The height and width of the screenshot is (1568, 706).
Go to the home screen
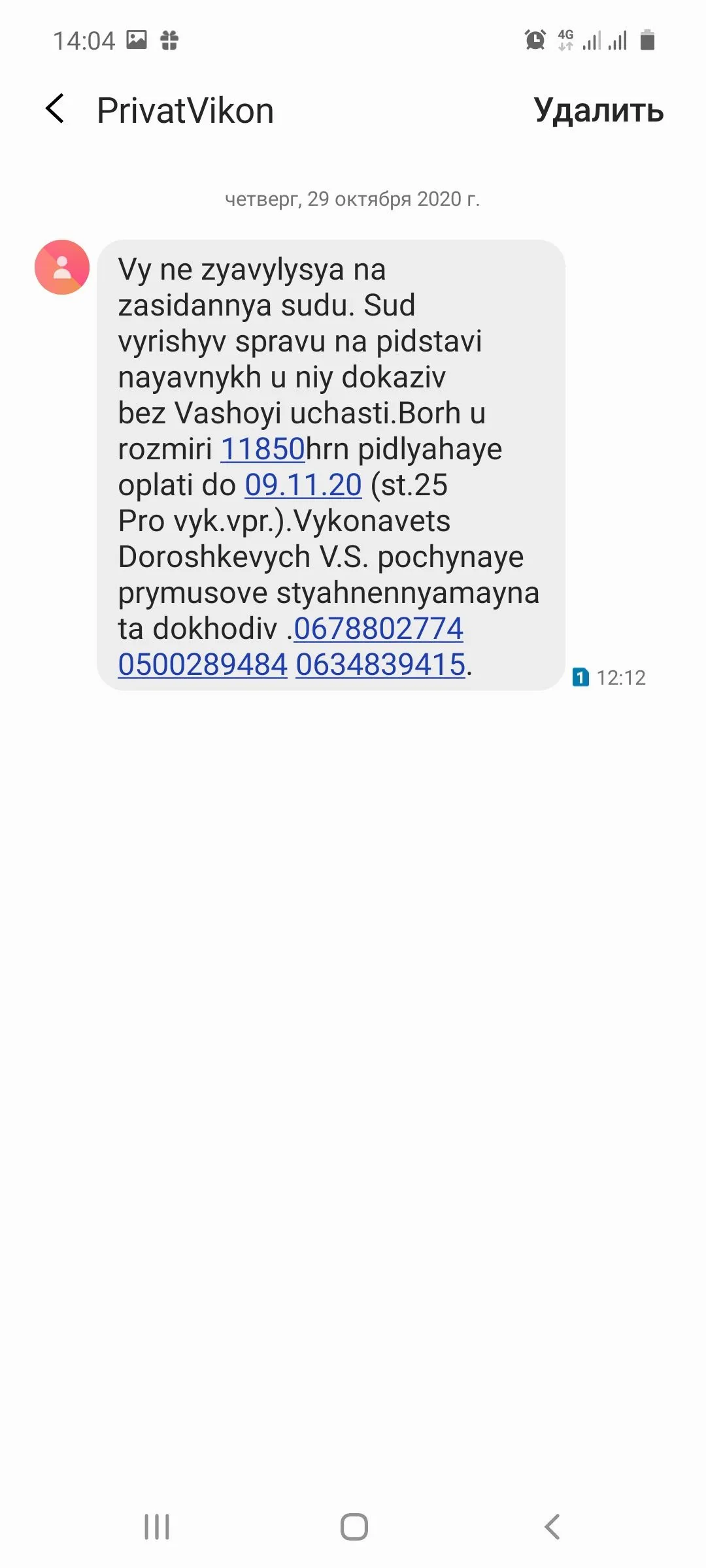tap(354, 1527)
